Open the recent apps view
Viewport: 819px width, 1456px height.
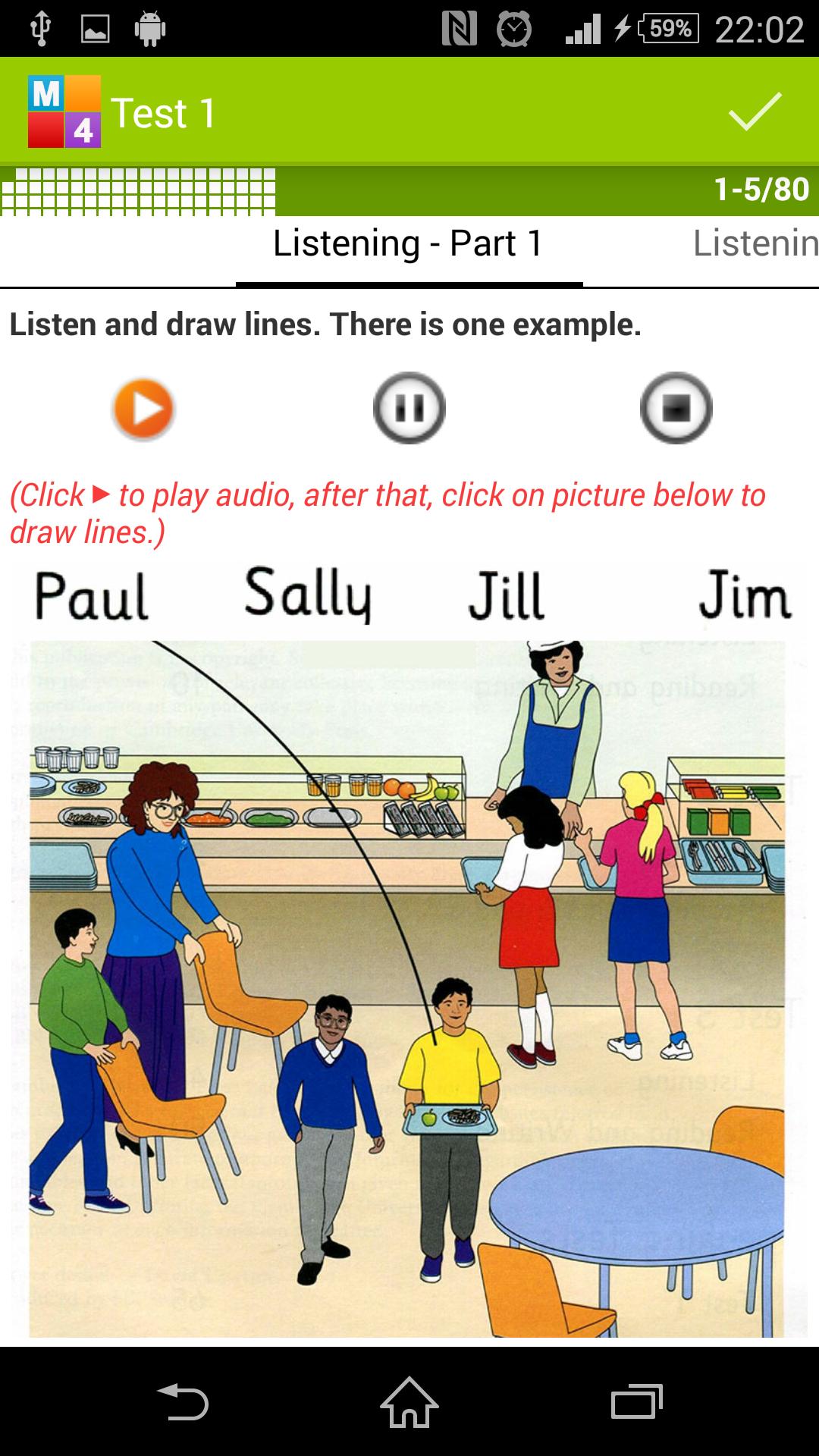pos(636,1401)
